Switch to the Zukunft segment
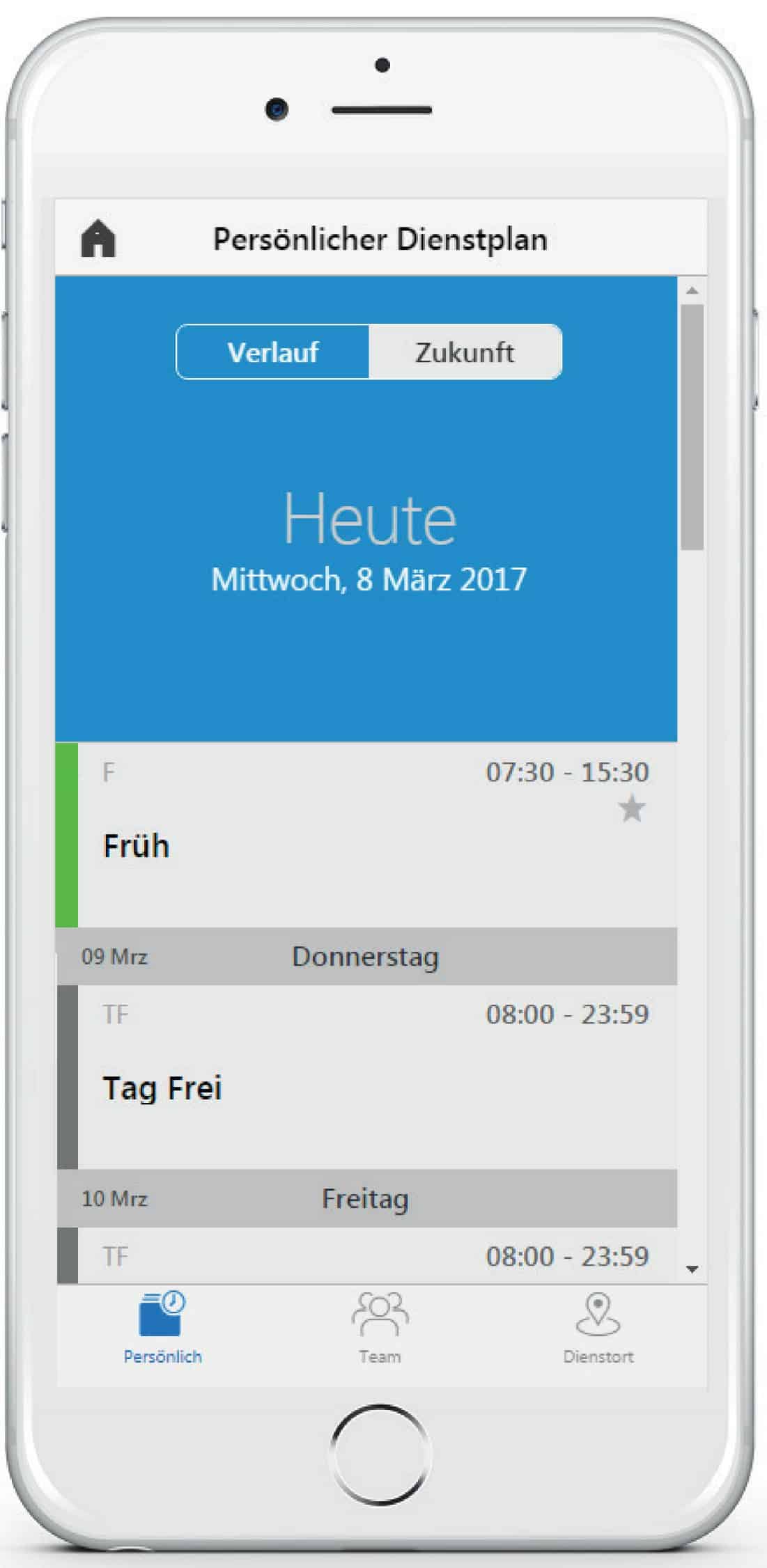The height and width of the screenshot is (1568, 767). [465, 352]
